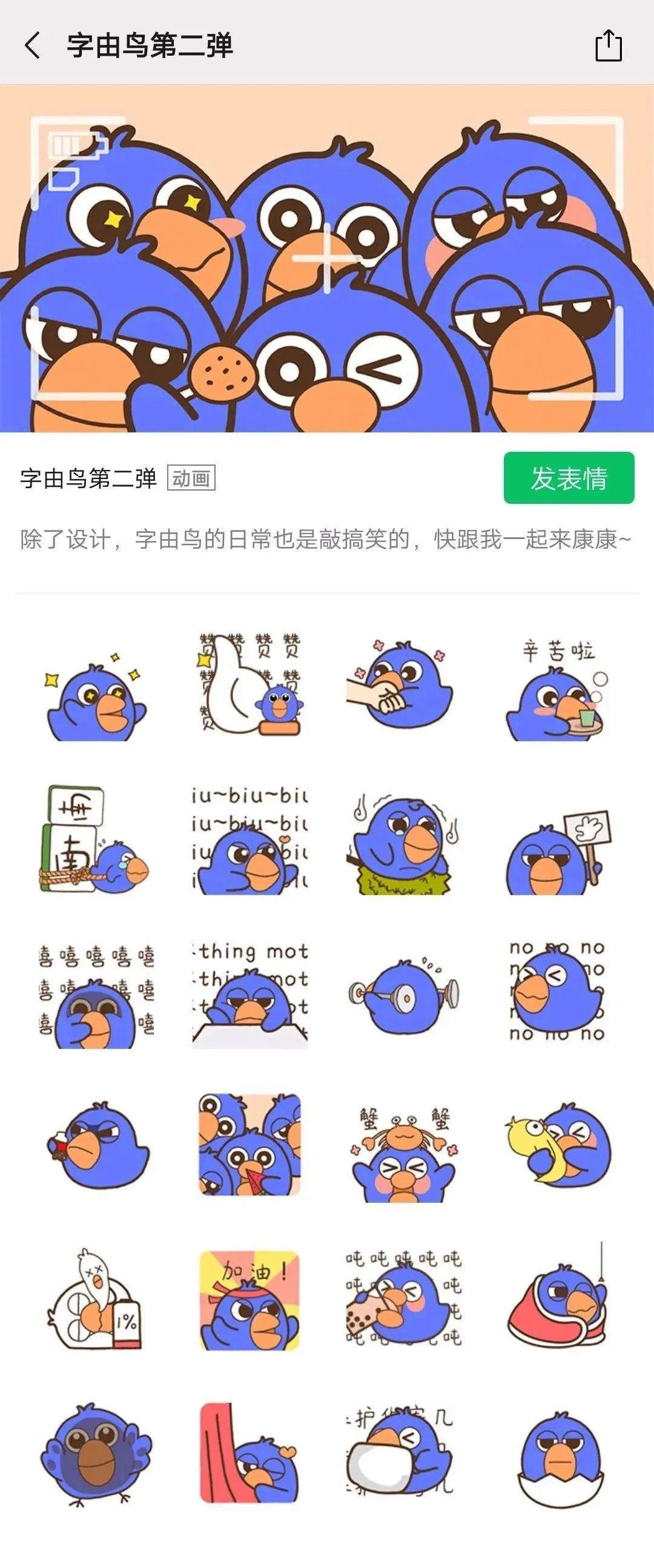Share the 字由鸟第二弹 sticker pack
654x1568 pixels.
tap(608, 45)
